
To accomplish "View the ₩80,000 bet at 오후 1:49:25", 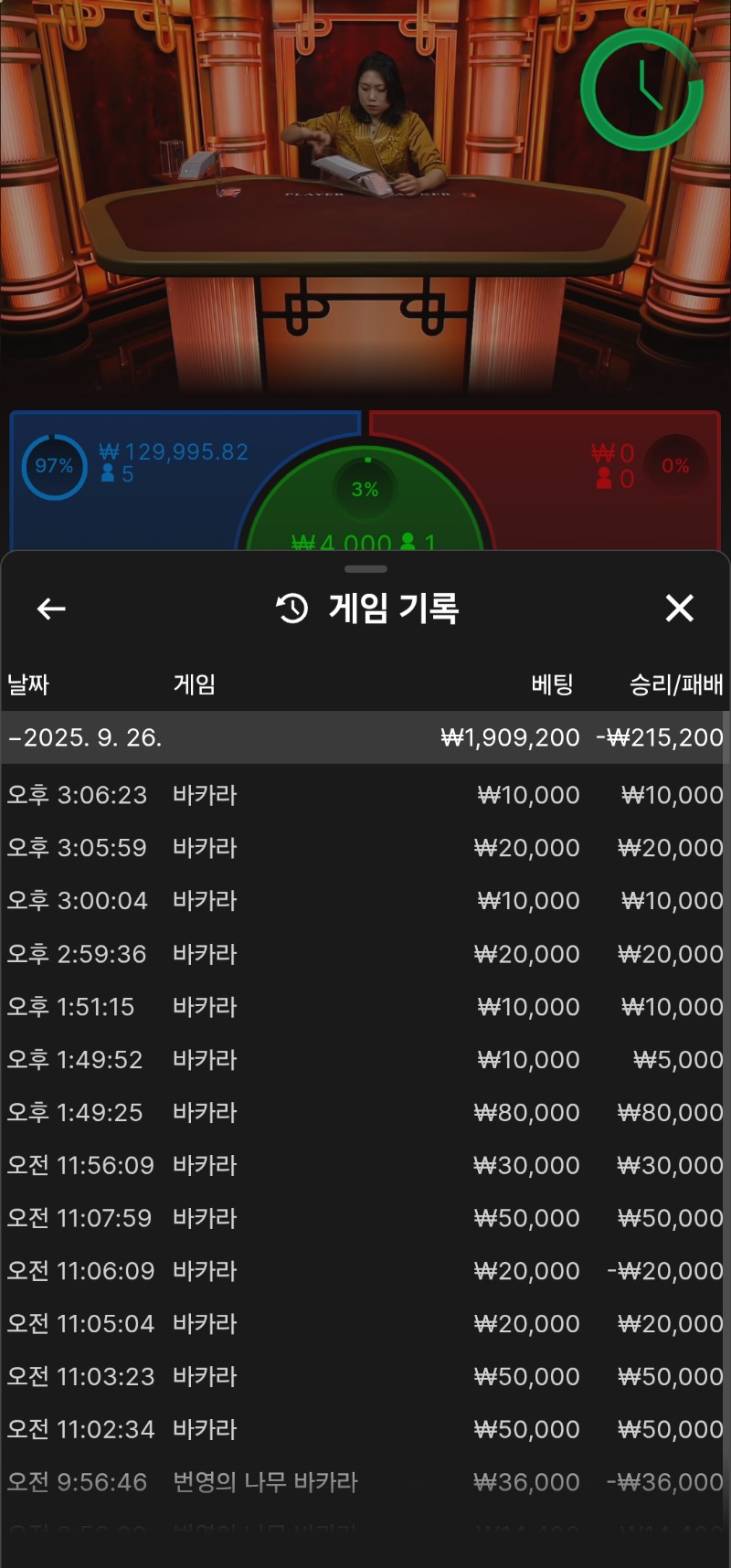I will [x=365, y=1113].
